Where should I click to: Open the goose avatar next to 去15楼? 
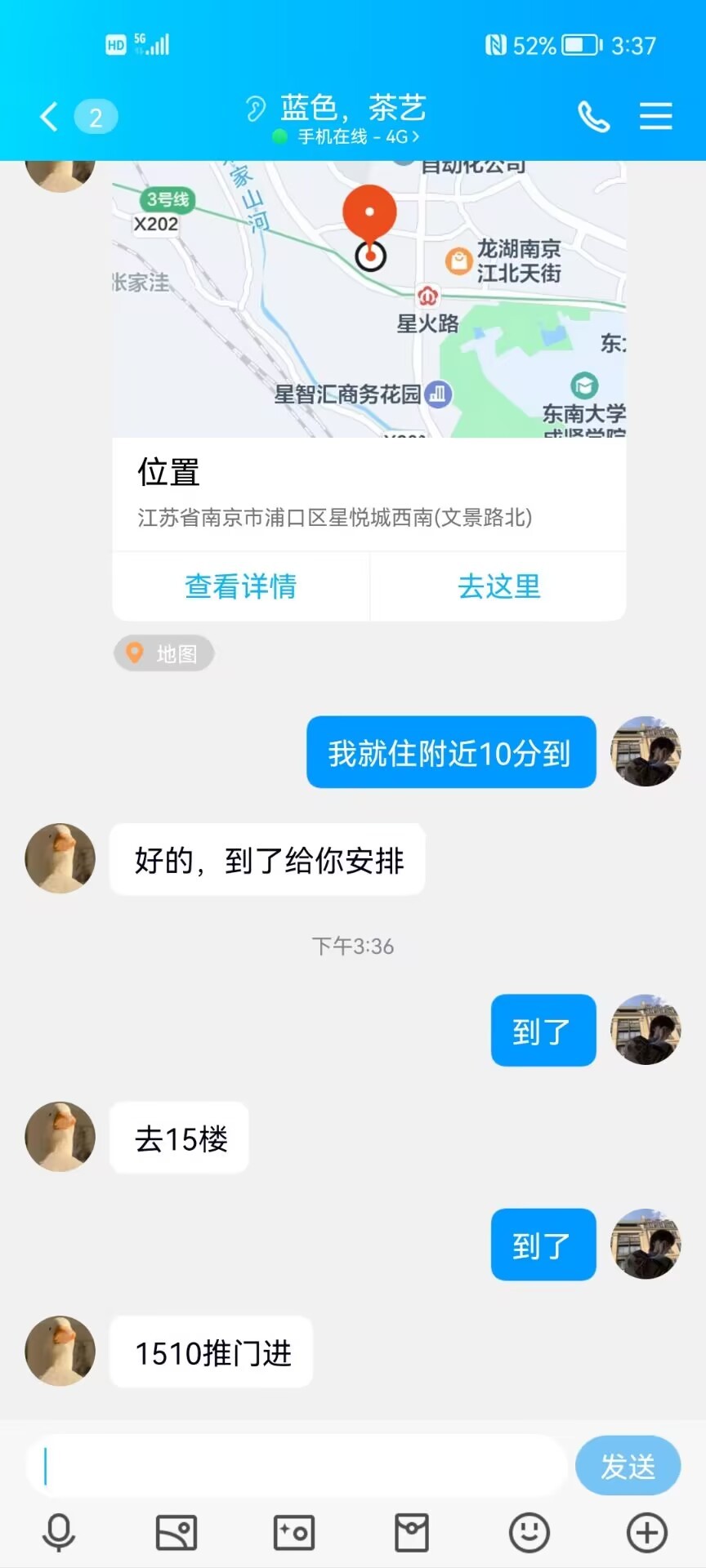coord(60,1137)
